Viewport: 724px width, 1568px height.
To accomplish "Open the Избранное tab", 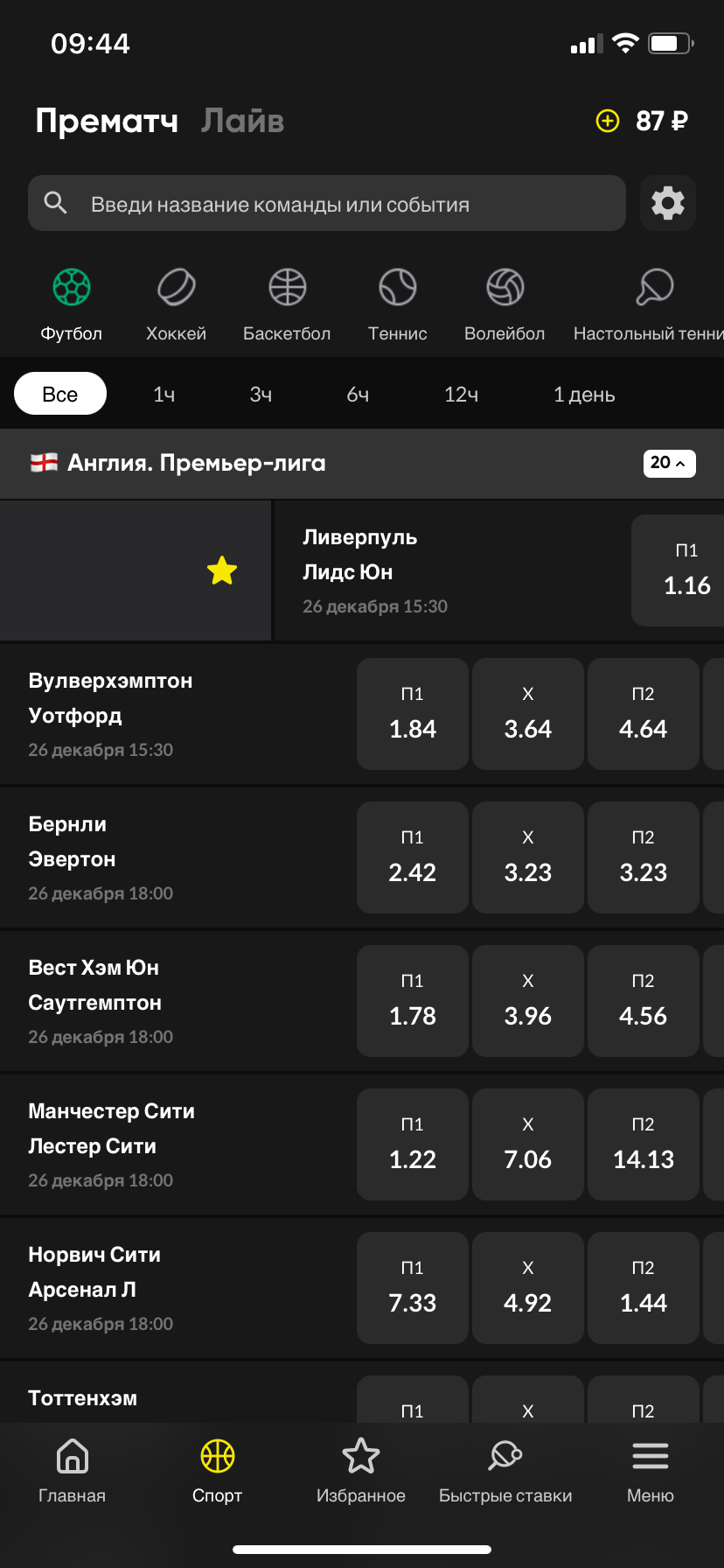I will point(361,1471).
